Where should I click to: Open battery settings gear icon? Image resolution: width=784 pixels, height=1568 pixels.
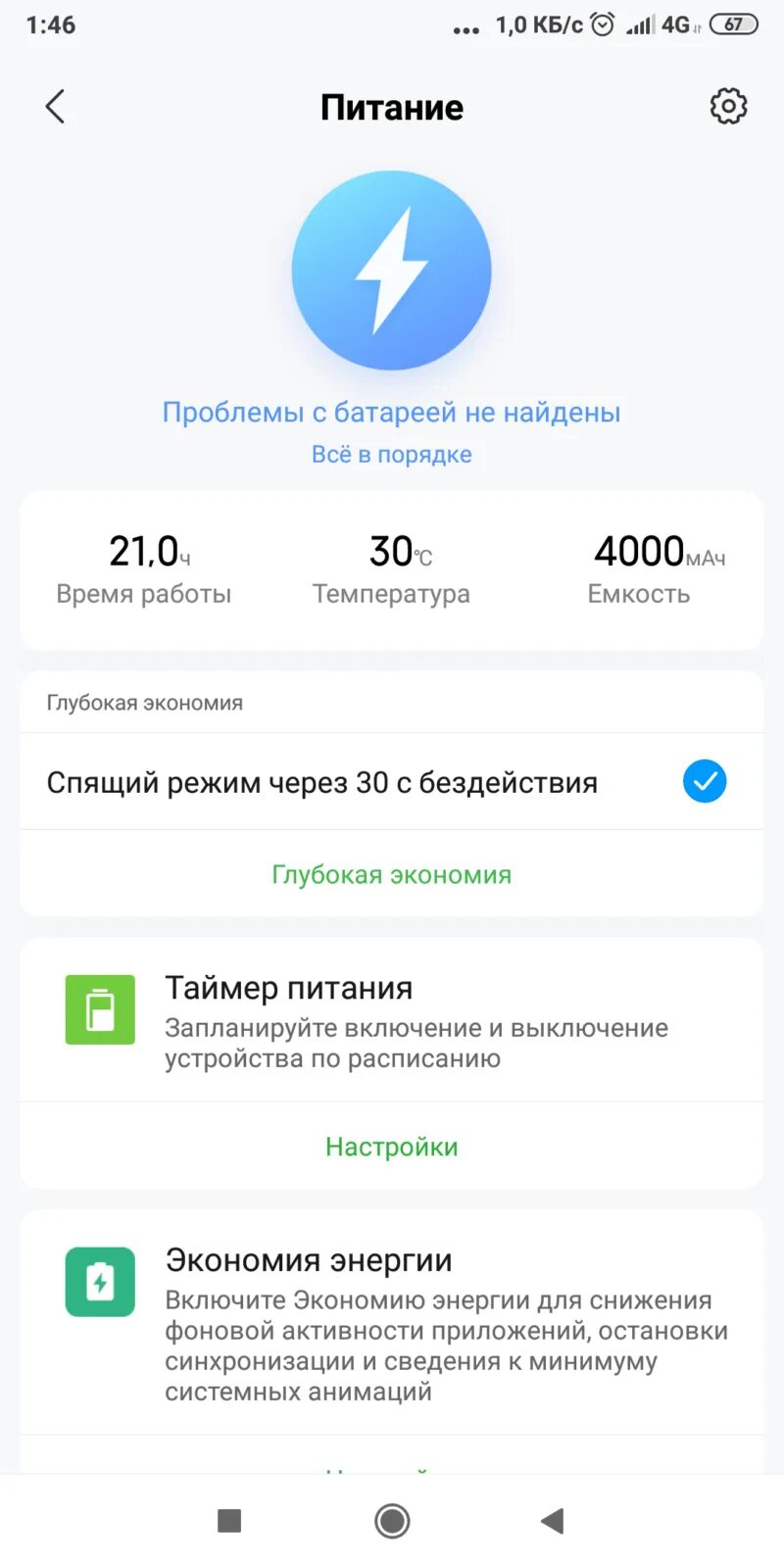tap(728, 106)
